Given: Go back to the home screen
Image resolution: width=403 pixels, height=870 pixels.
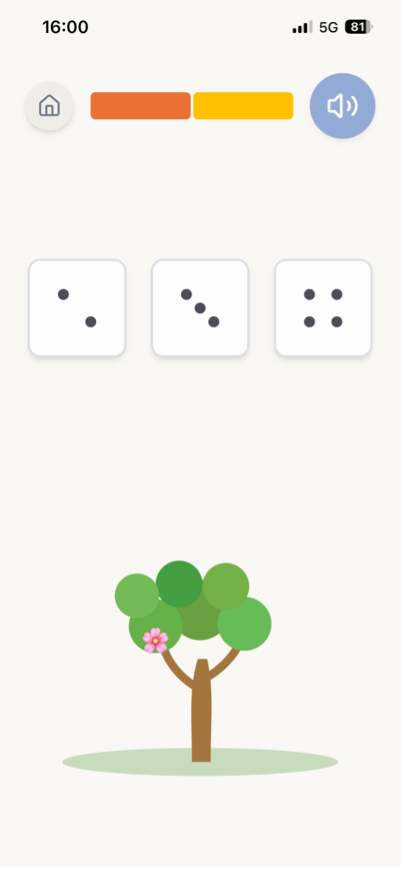Looking at the screenshot, I should [x=49, y=106].
